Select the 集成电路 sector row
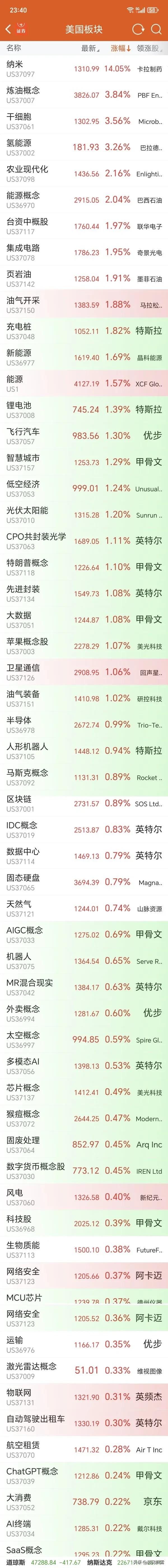The width and height of the screenshot is (168, 1568). pyautogui.click(x=84, y=252)
